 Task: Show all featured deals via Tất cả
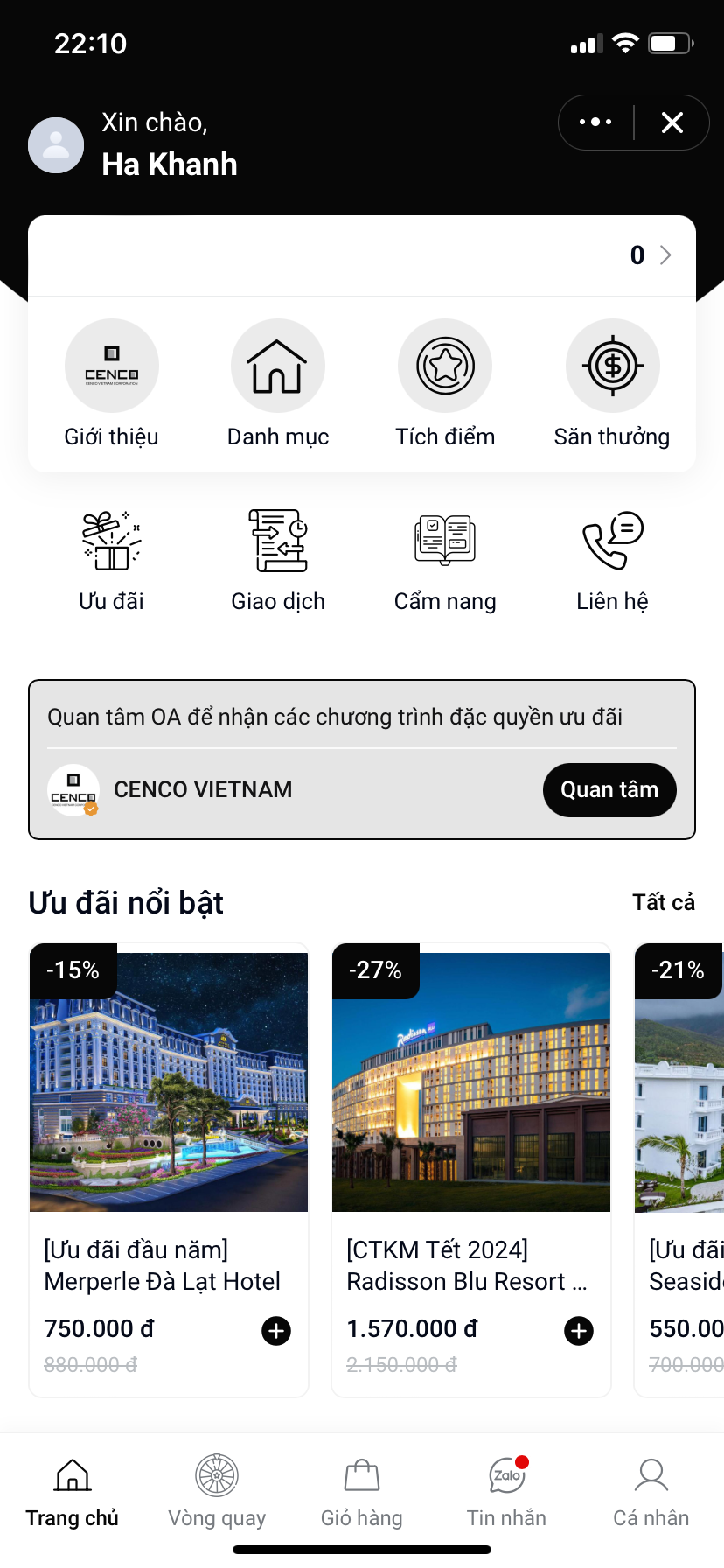[x=664, y=902]
